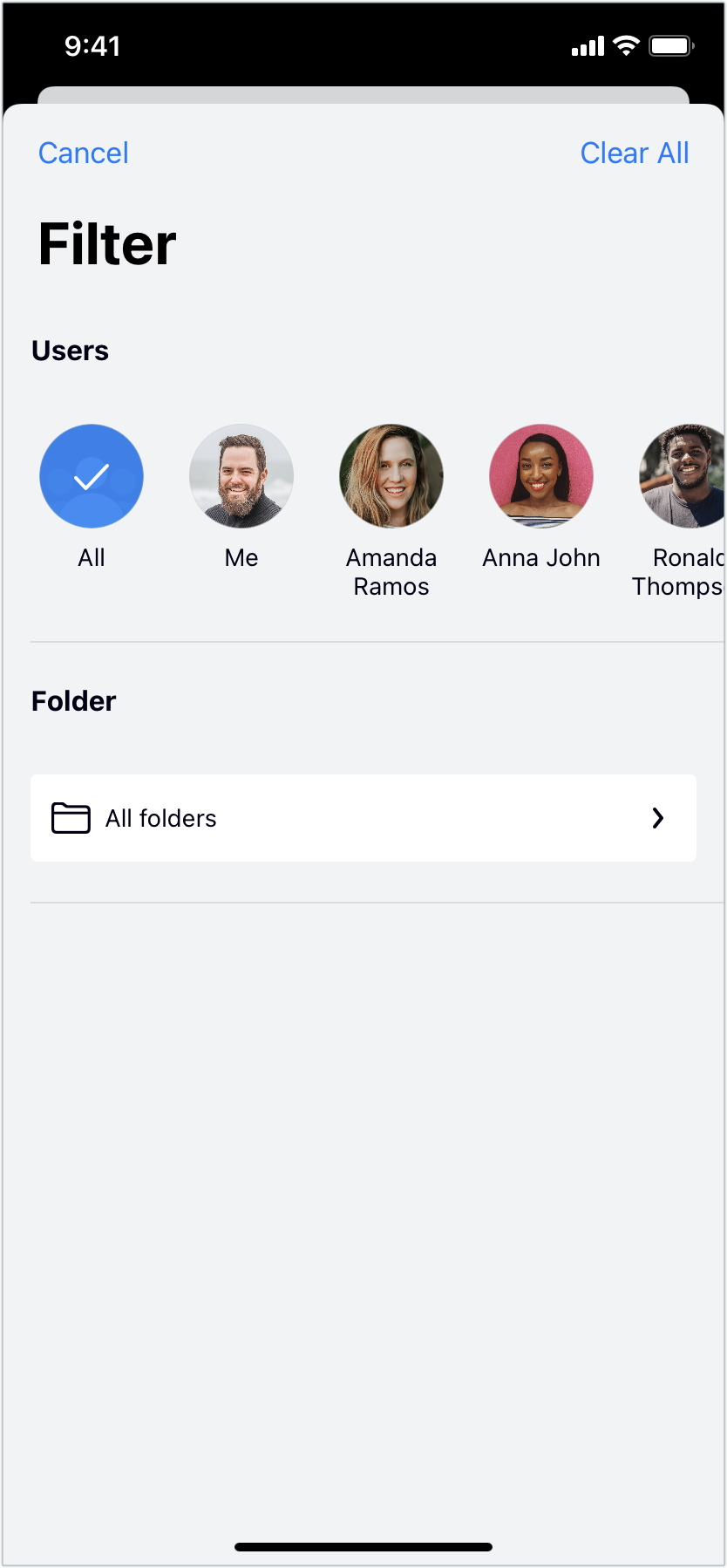
Task: Cancel the filter sheet
Action: coord(84,153)
